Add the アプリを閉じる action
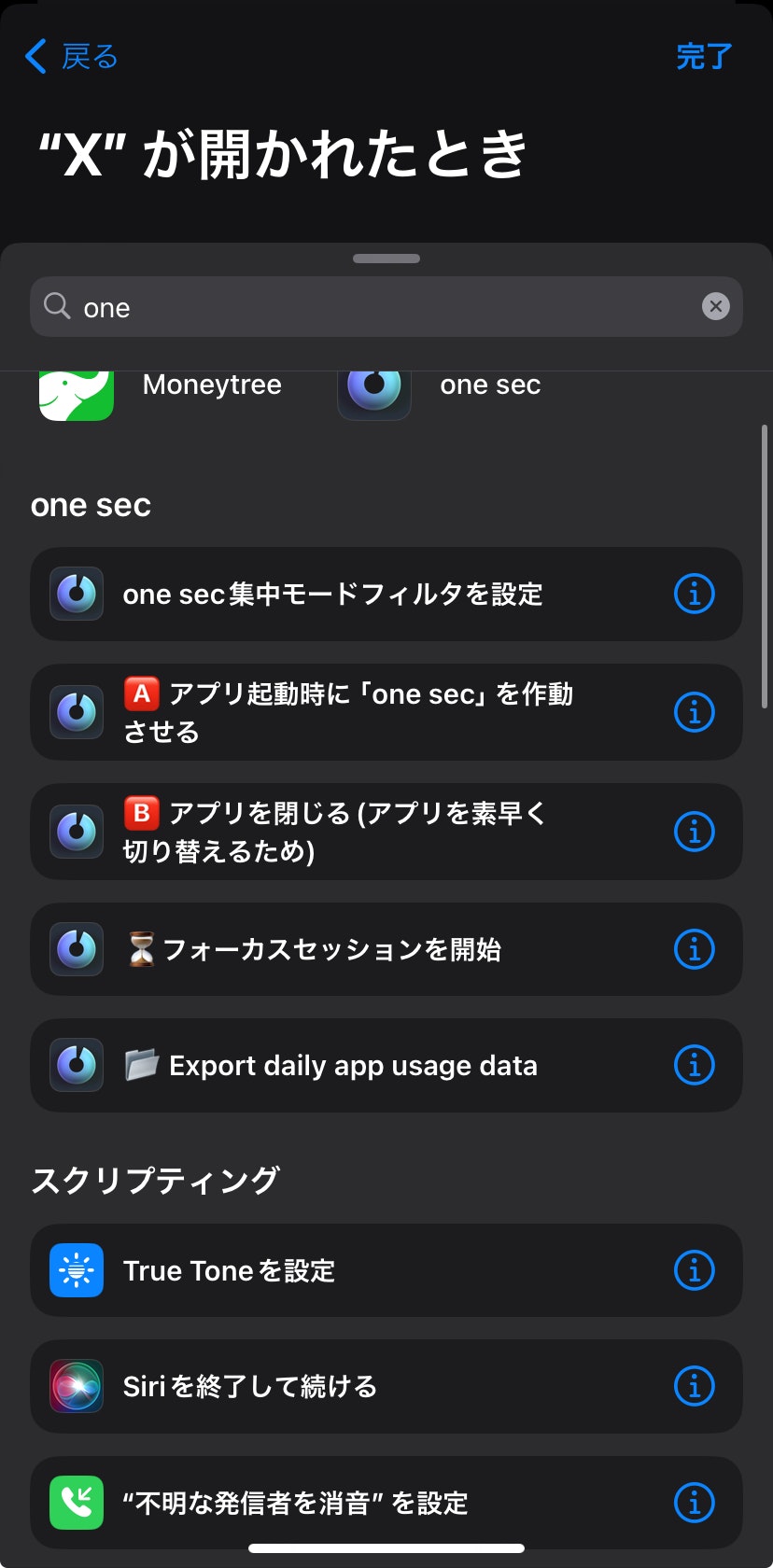This screenshot has height=1568, width=773. [334, 832]
